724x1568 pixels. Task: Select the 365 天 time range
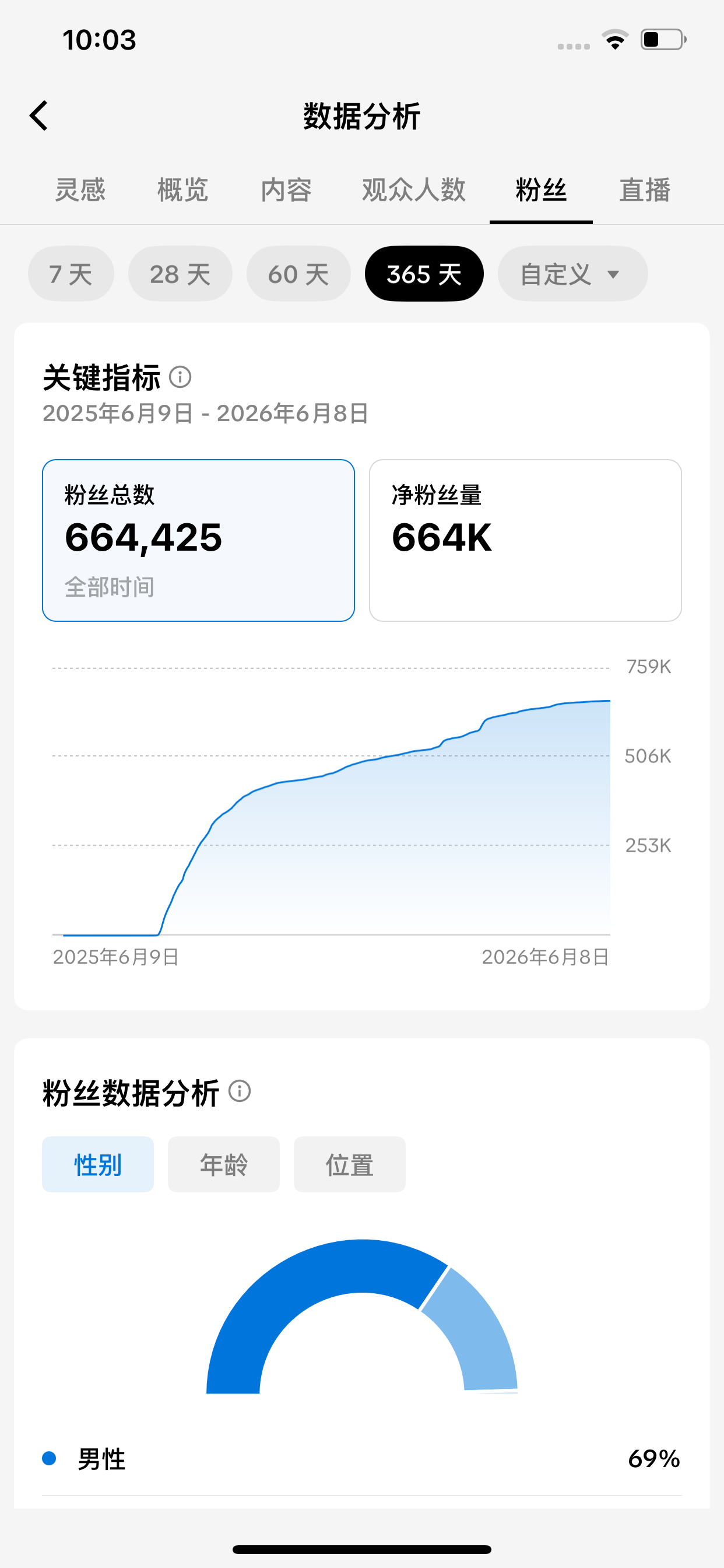click(424, 274)
